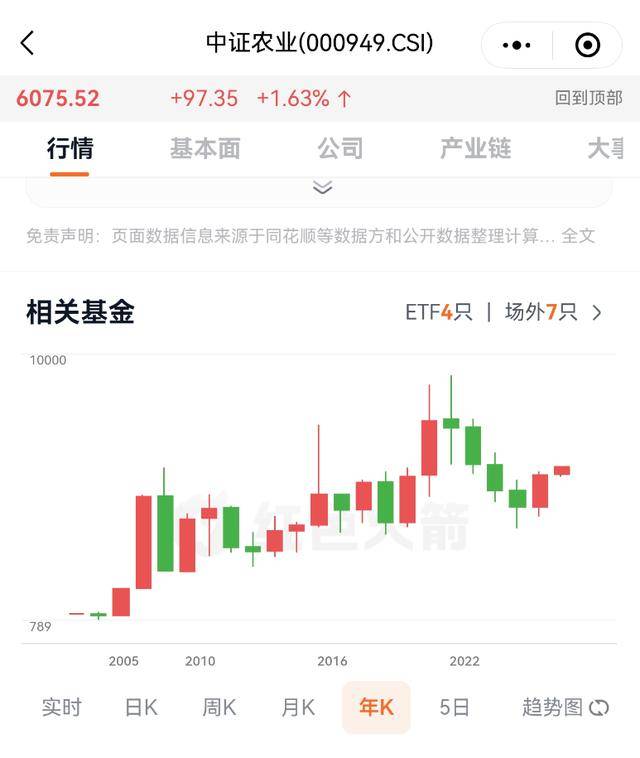Open the 公司 tab
The height and width of the screenshot is (758, 640).
[340, 149]
